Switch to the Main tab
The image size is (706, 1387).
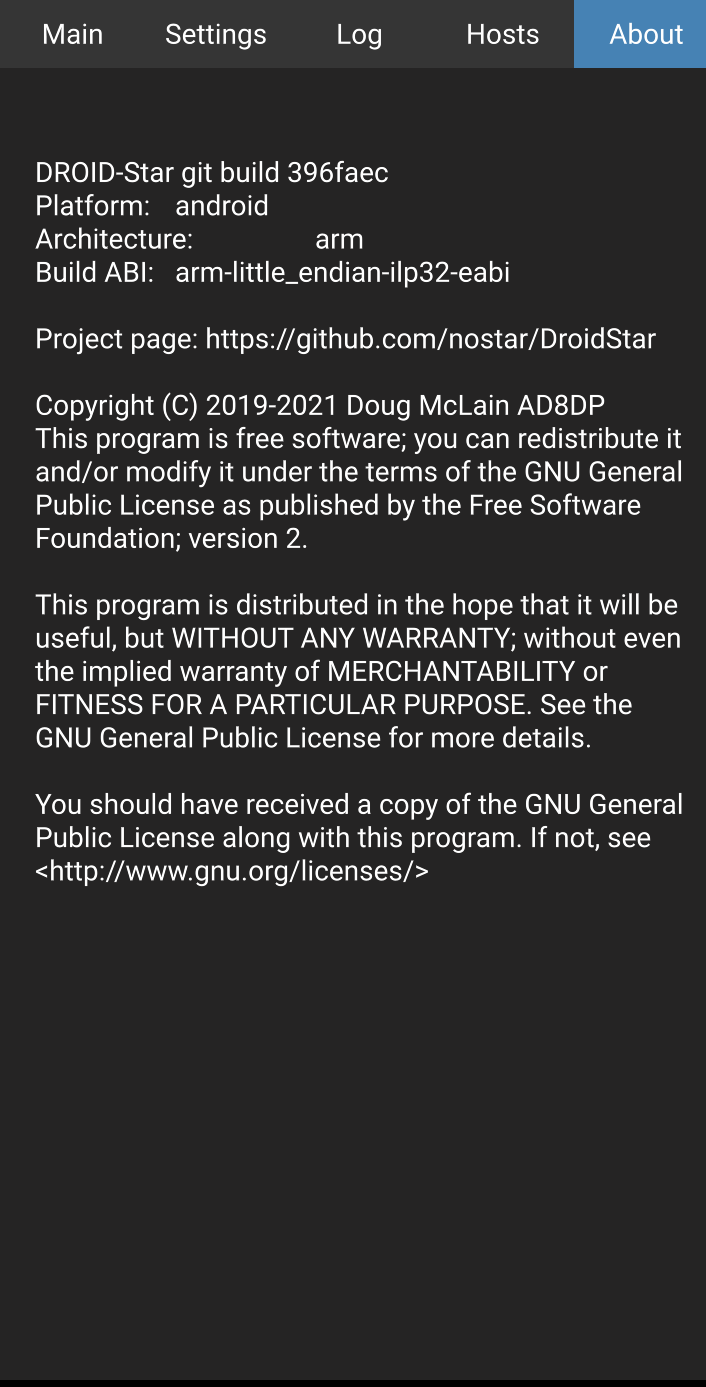coord(72,34)
